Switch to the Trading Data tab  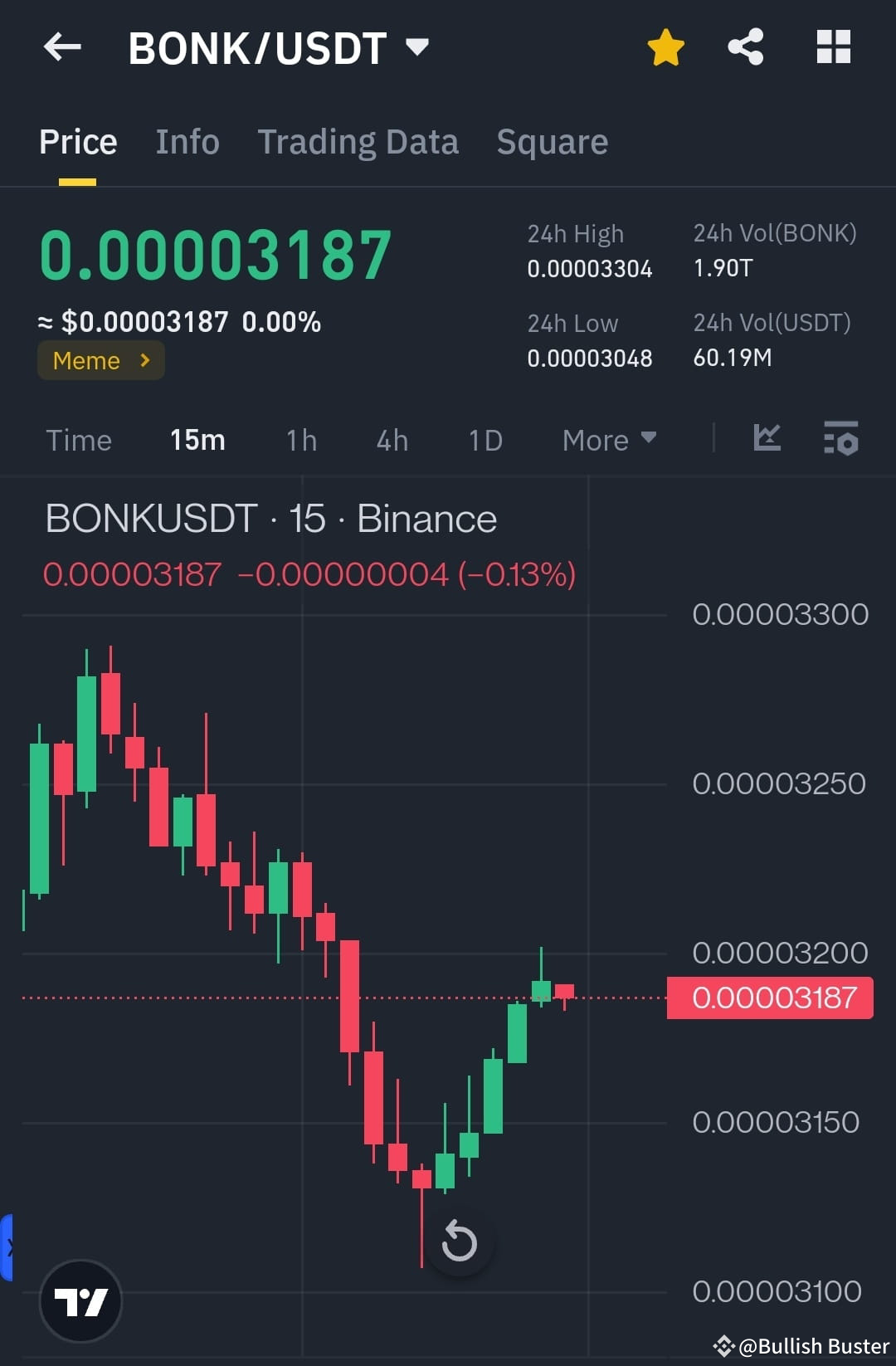358,141
